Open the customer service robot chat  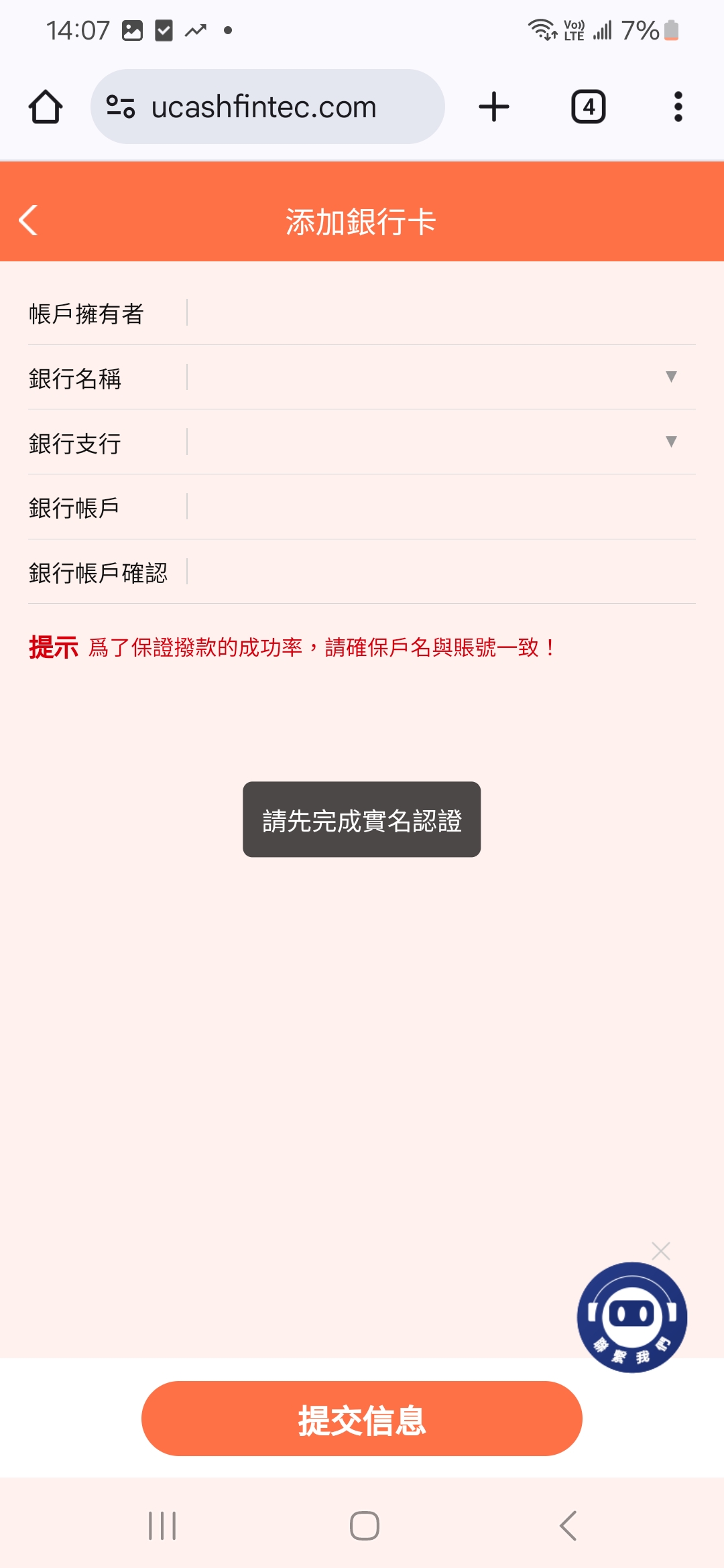click(631, 1317)
